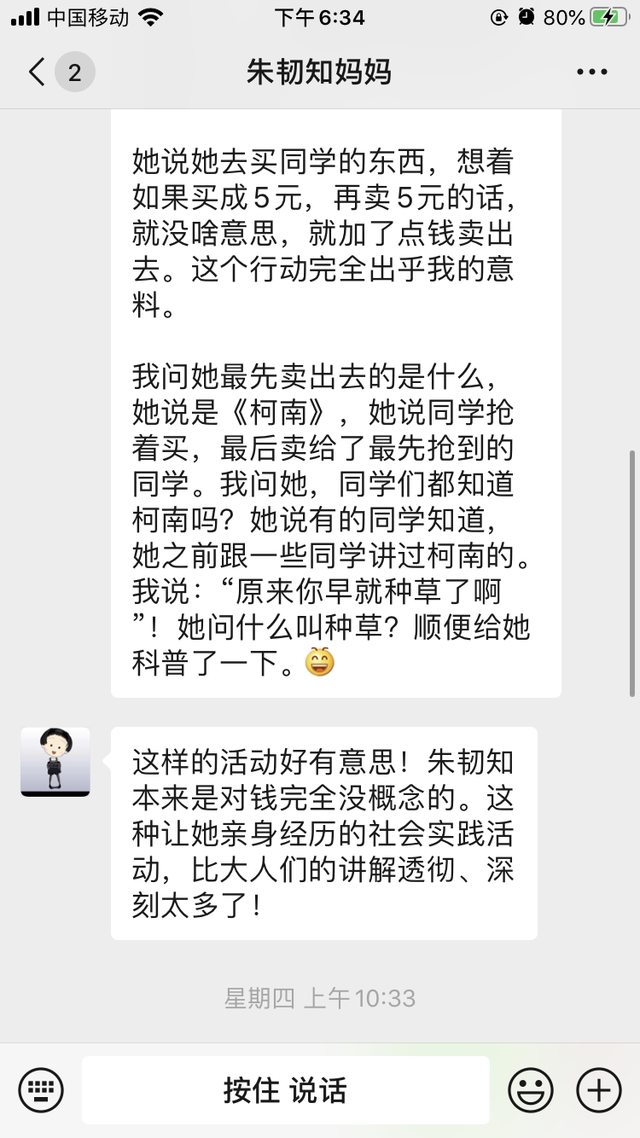The height and width of the screenshot is (1138, 640).
Task: Go back to the chat list
Action: [x=38, y=72]
